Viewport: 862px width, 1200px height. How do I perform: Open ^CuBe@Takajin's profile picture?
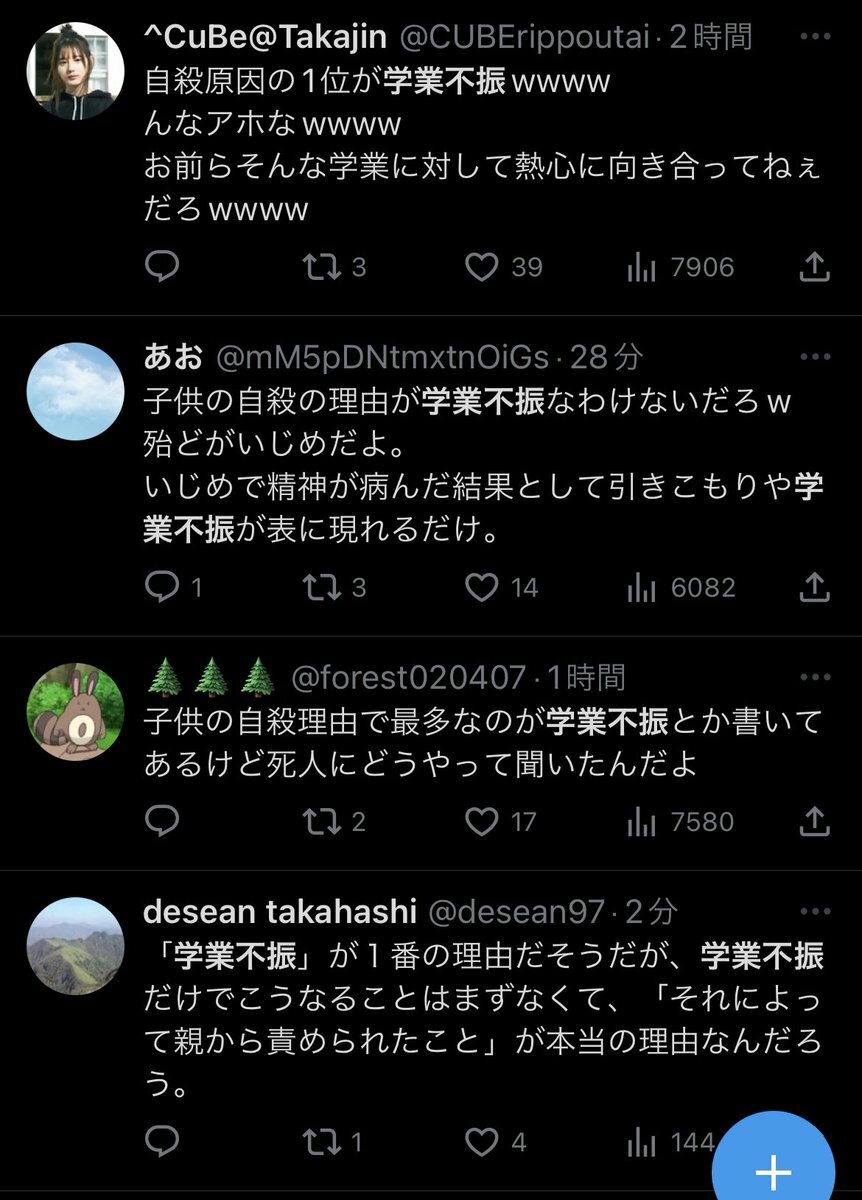pyautogui.click(x=75, y=70)
